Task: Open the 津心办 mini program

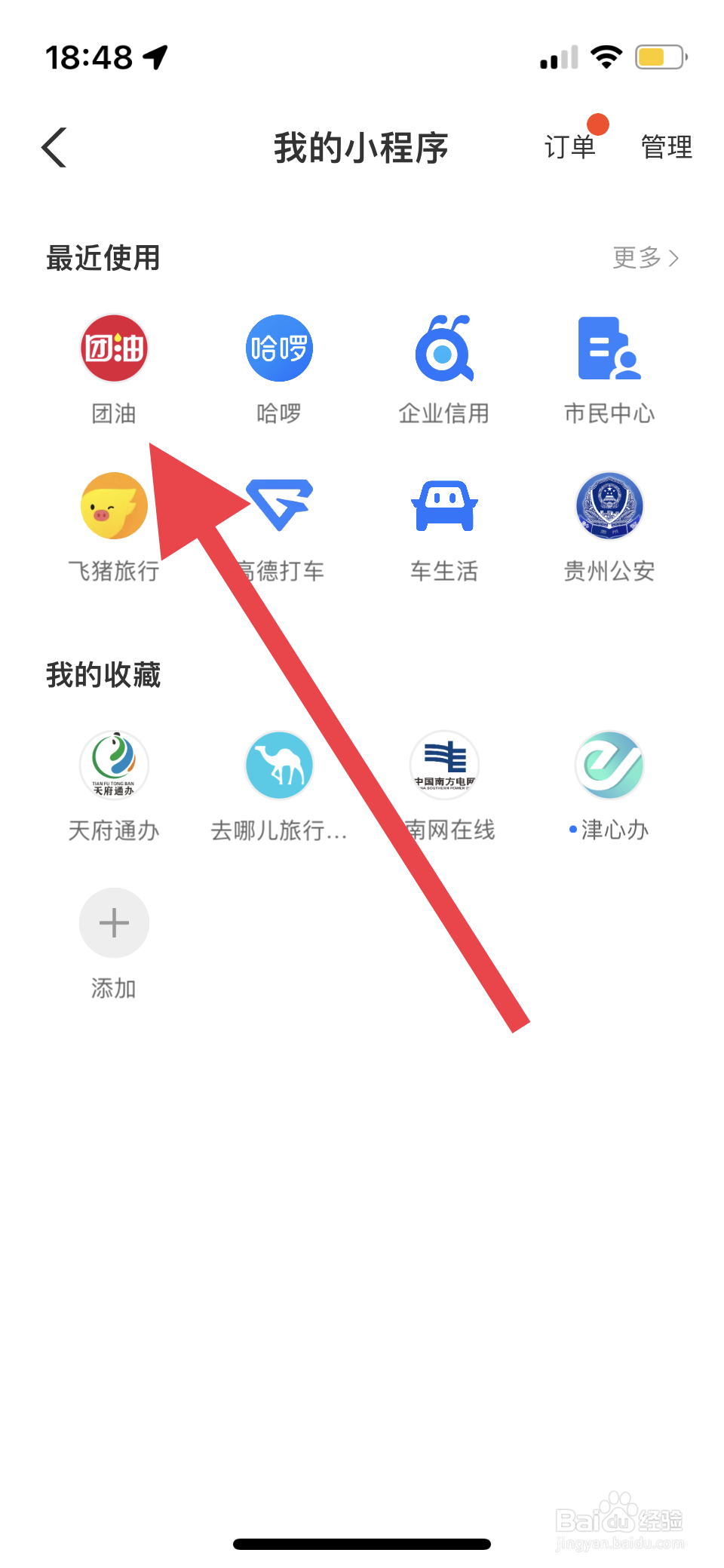Action: click(609, 766)
